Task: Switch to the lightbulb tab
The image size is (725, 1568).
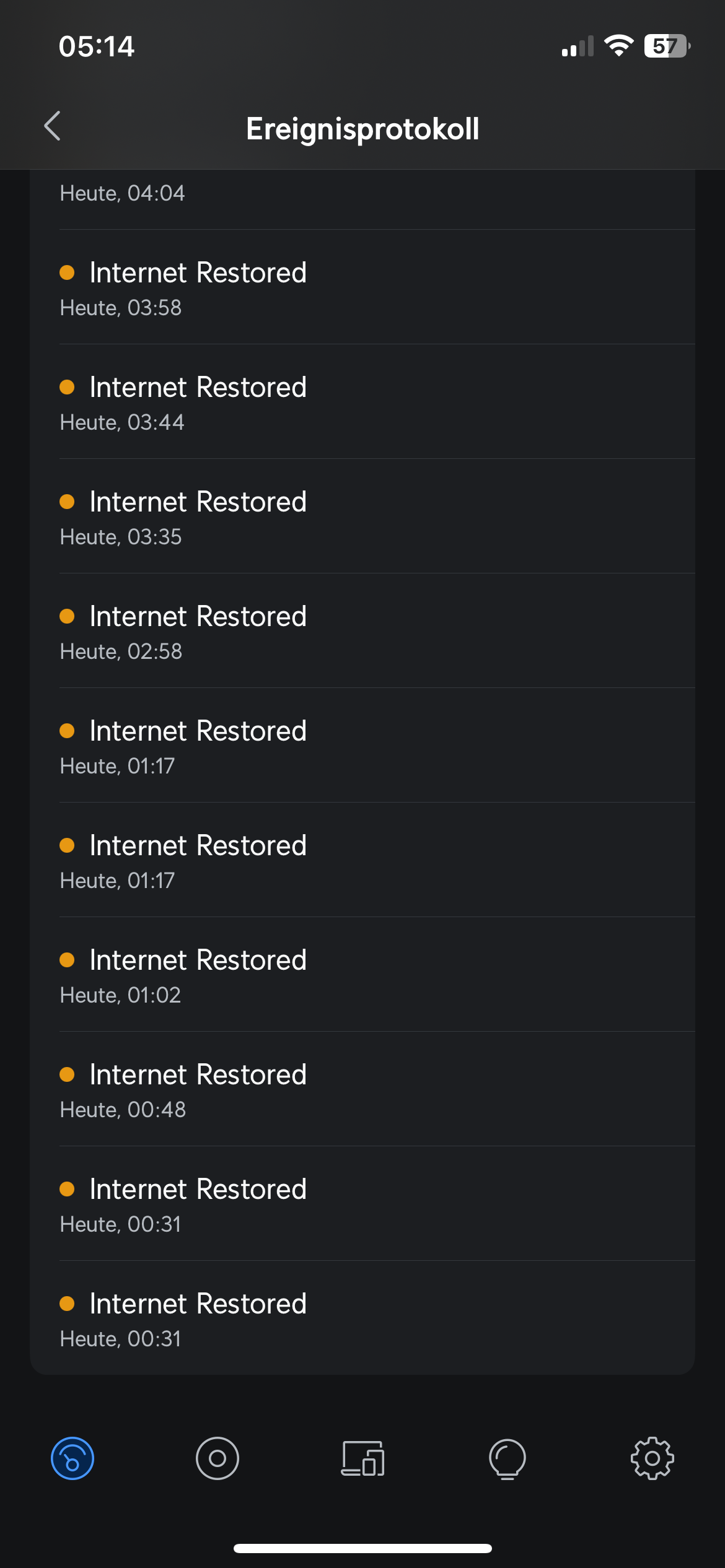Action: pyautogui.click(x=507, y=1459)
